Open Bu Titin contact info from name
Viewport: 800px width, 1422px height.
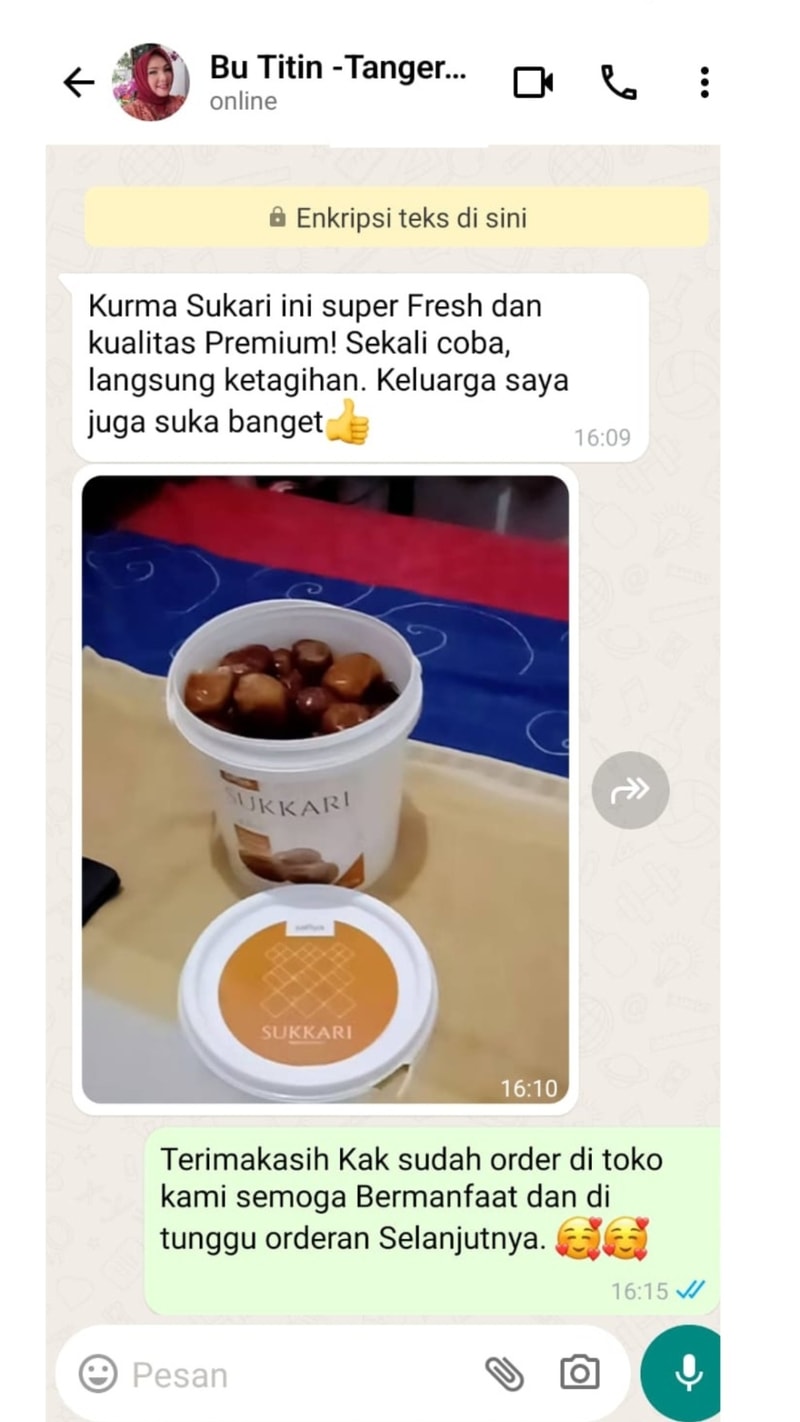[337, 69]
